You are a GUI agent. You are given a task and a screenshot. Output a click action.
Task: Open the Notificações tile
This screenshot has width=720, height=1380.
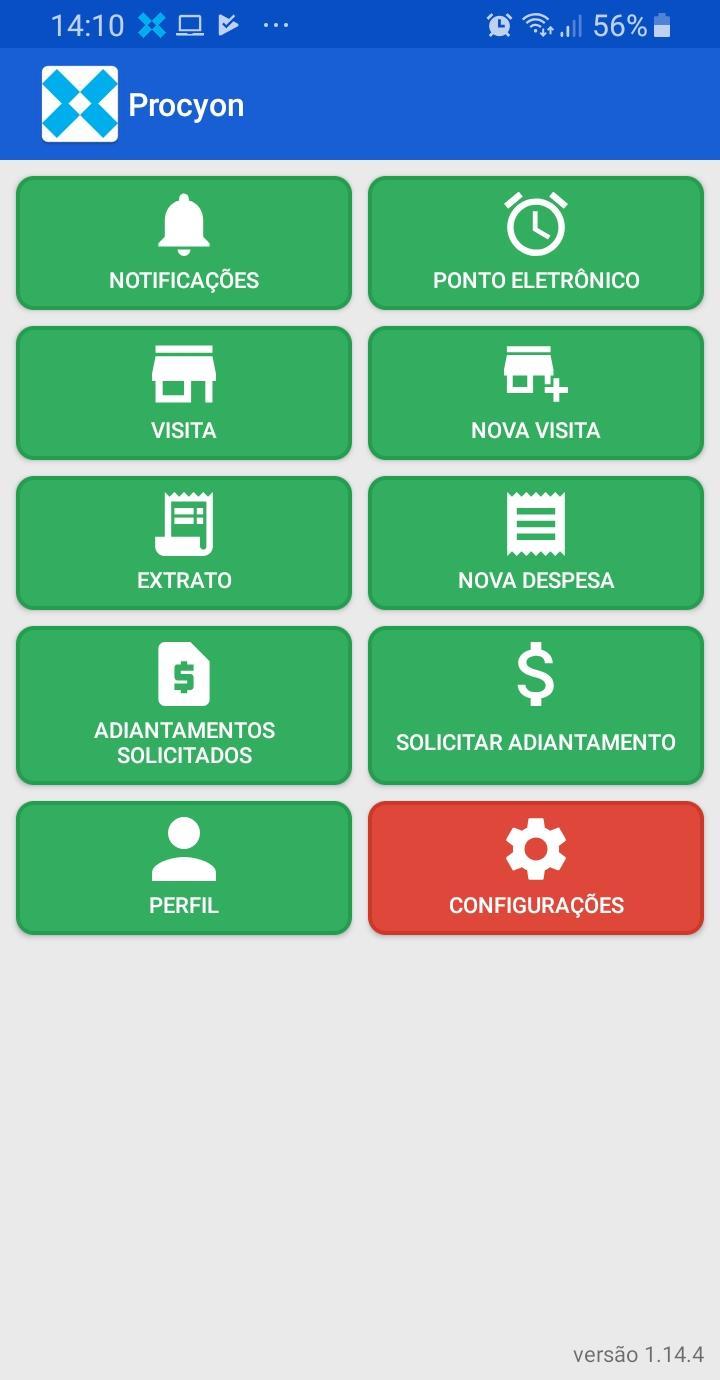(184, 243)
